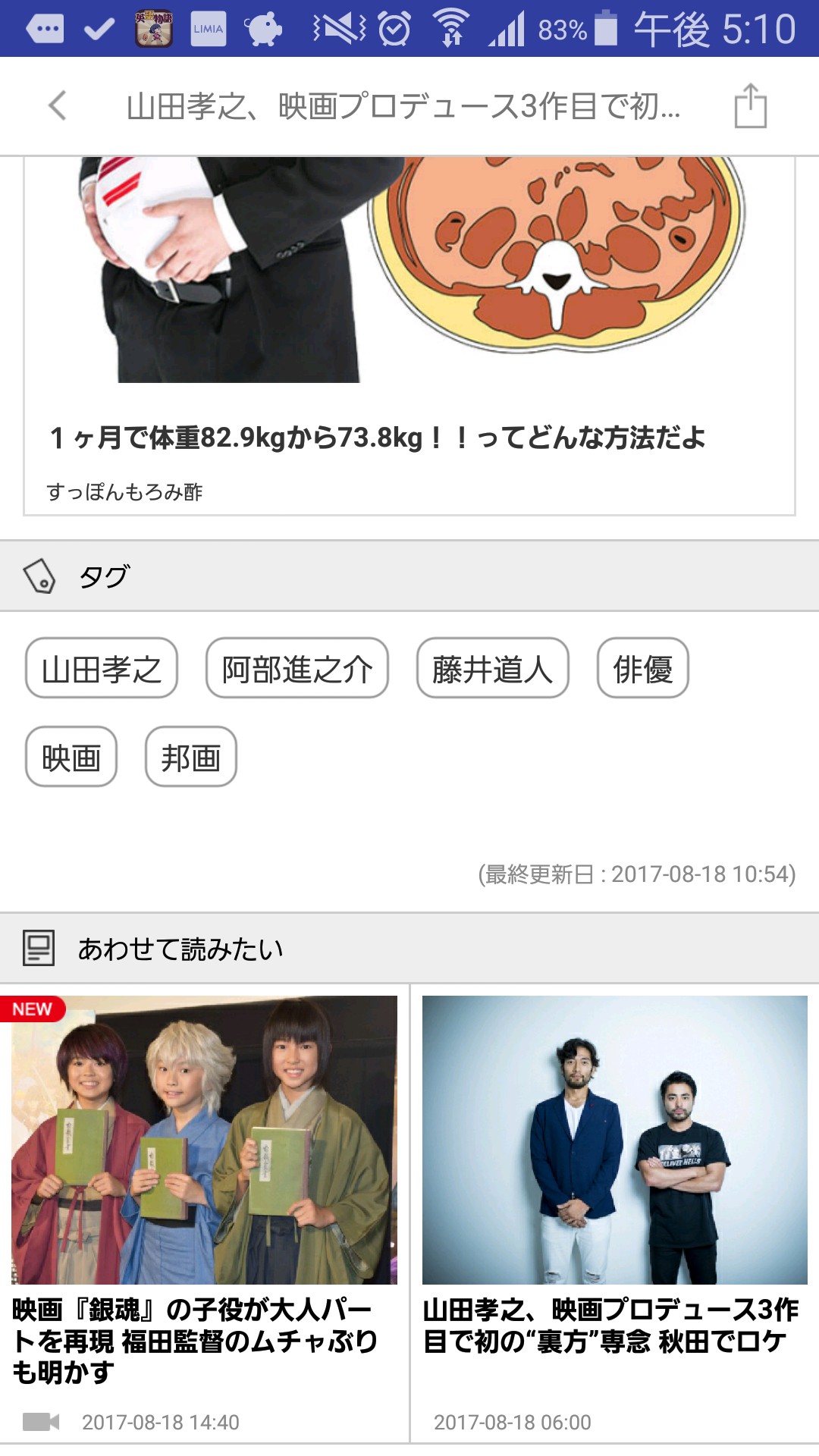Image resolution: width=819 pixels, height=1456 pixels.
Task: Open the すっぽんもろみ酢 weight loss ad card
Action: pos(409,336)
